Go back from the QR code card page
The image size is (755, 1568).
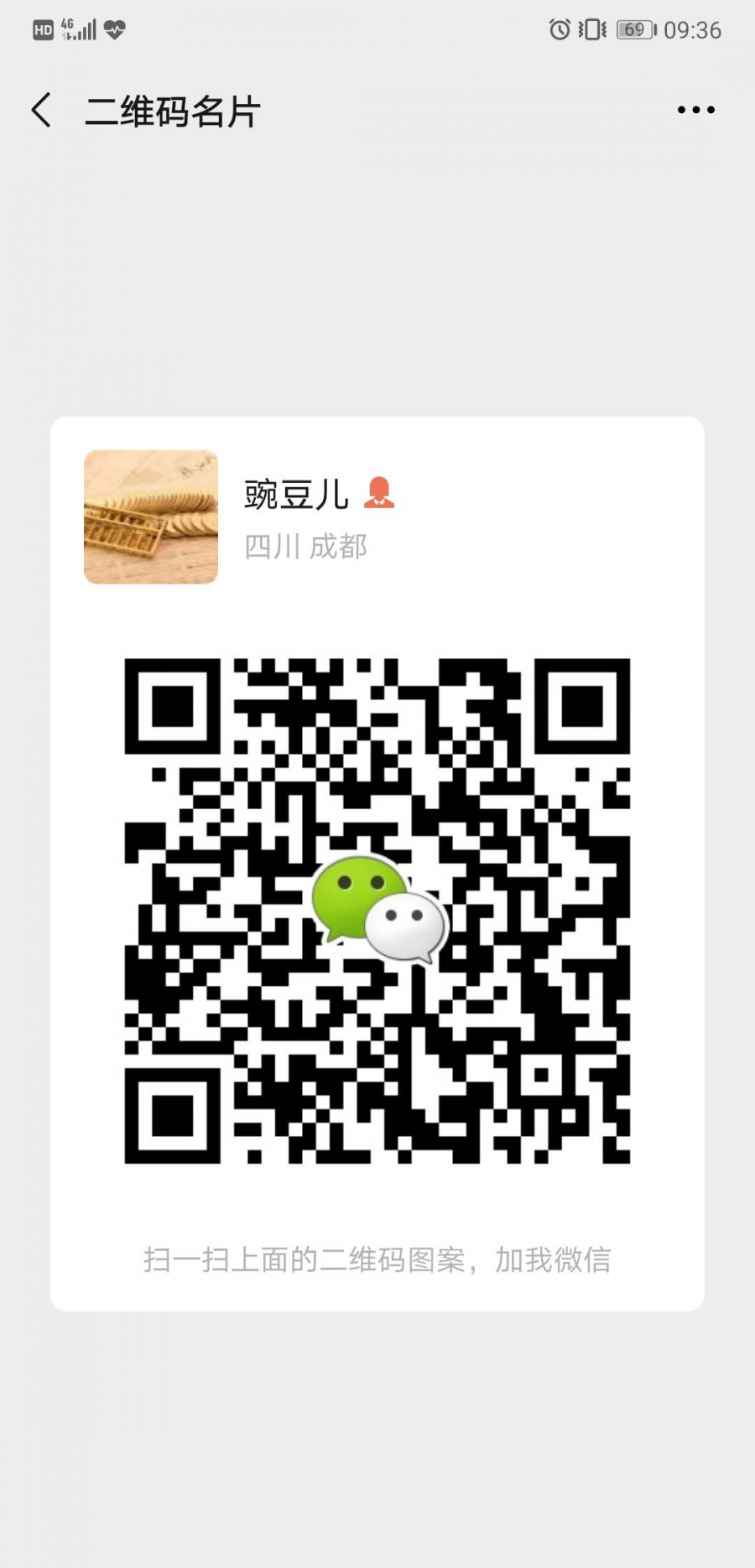41,110
